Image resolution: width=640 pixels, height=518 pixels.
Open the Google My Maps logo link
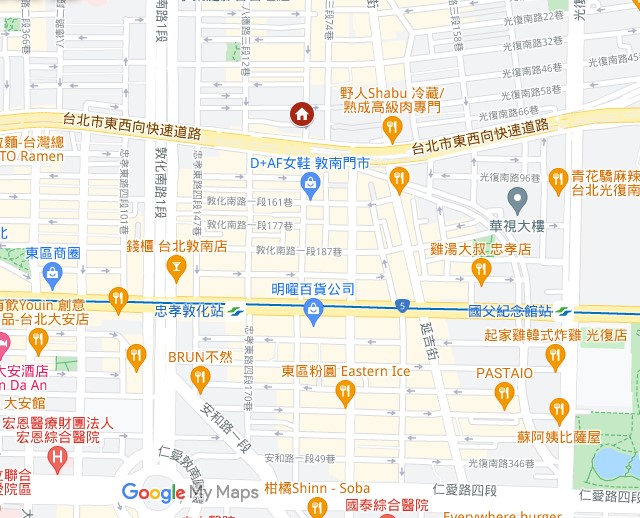click(x=190, y=492)
